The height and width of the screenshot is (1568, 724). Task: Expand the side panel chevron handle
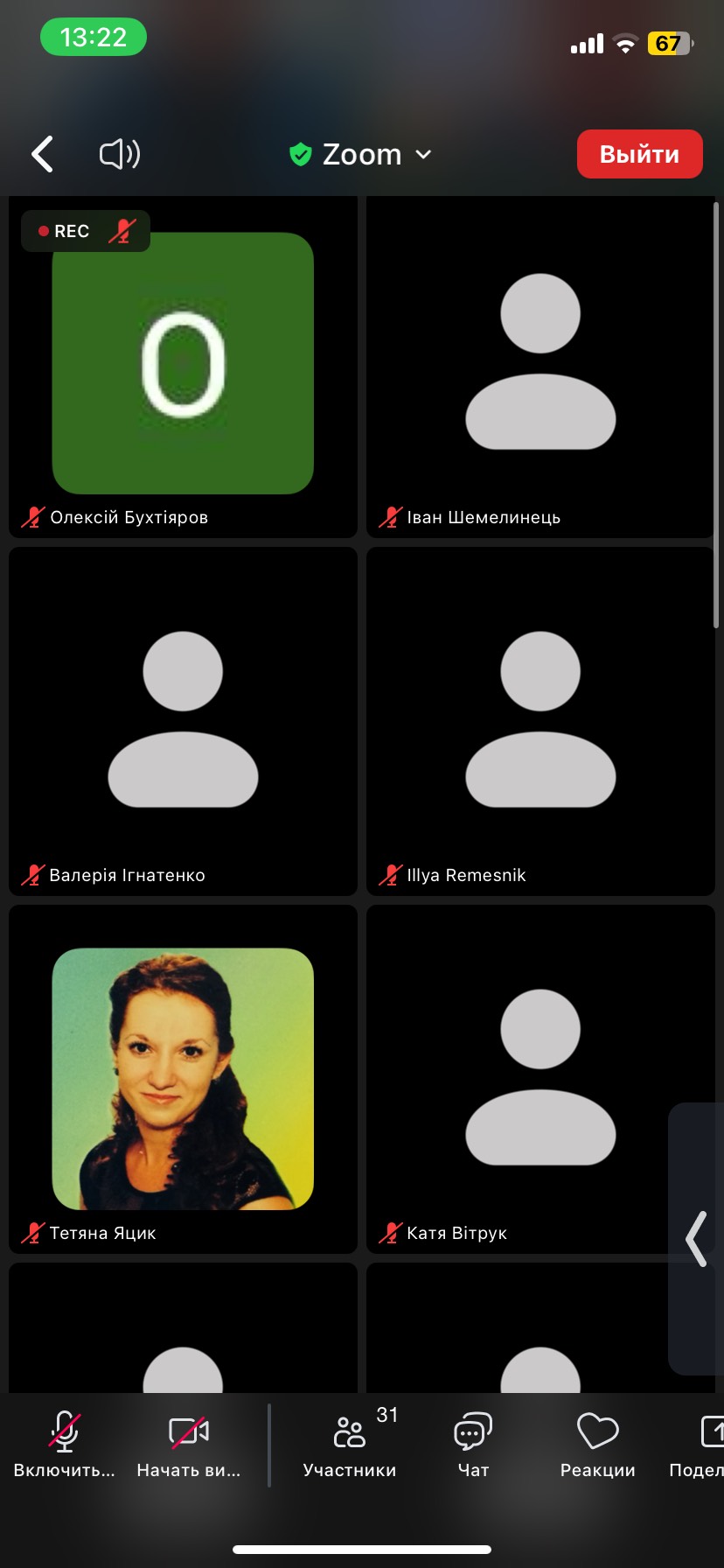point(697,1238)
